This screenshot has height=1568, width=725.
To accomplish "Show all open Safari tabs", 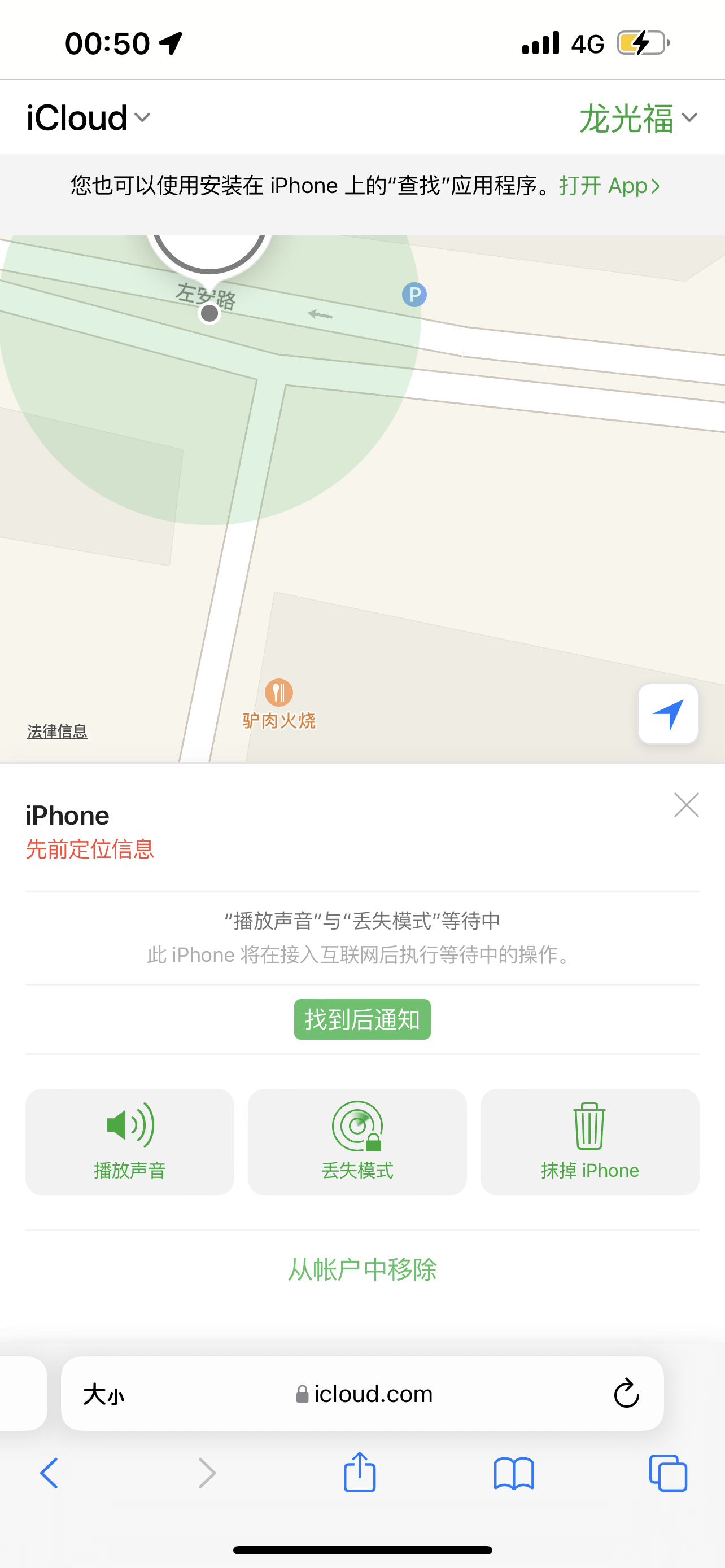I will [668, 1474].
